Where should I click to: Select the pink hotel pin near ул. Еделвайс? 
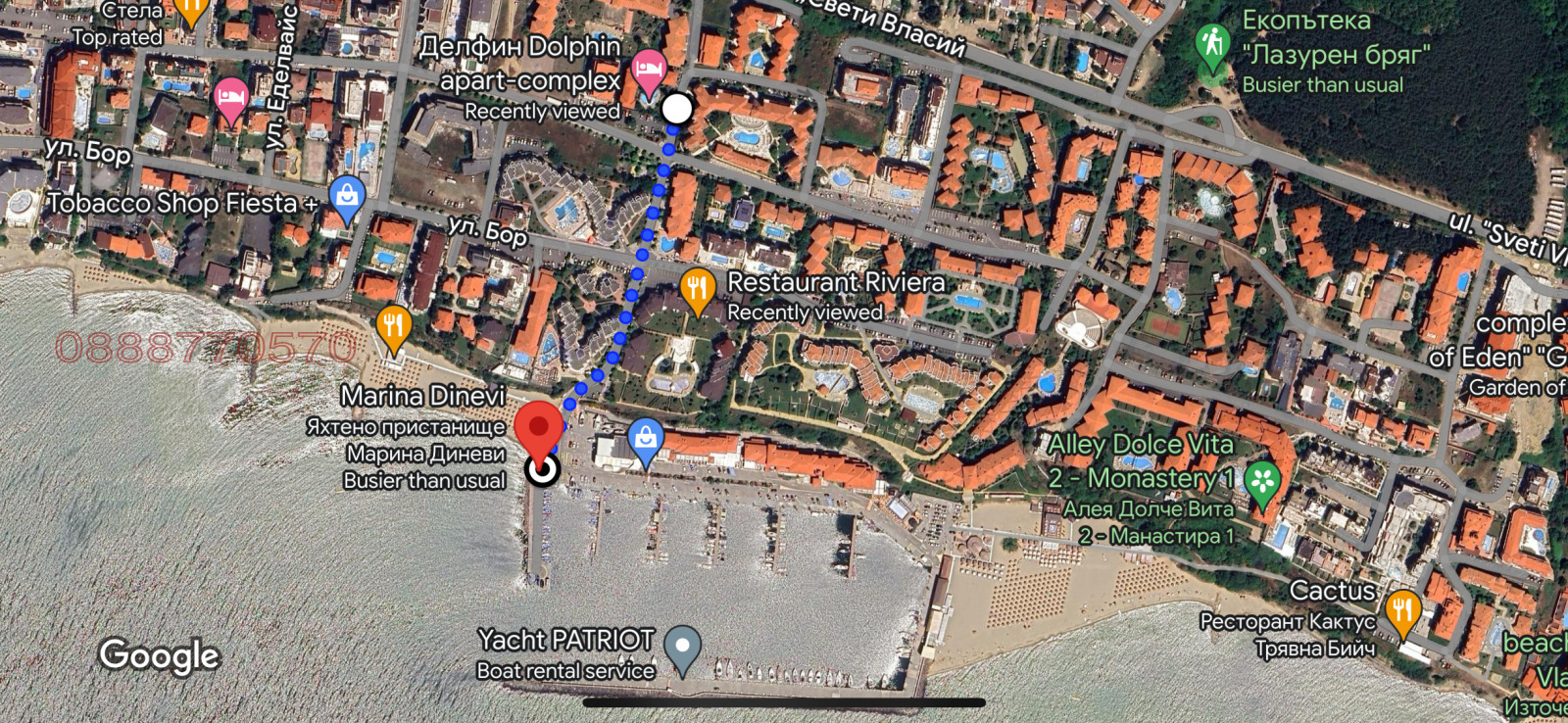pyautogui.click(x=230, y=99)
